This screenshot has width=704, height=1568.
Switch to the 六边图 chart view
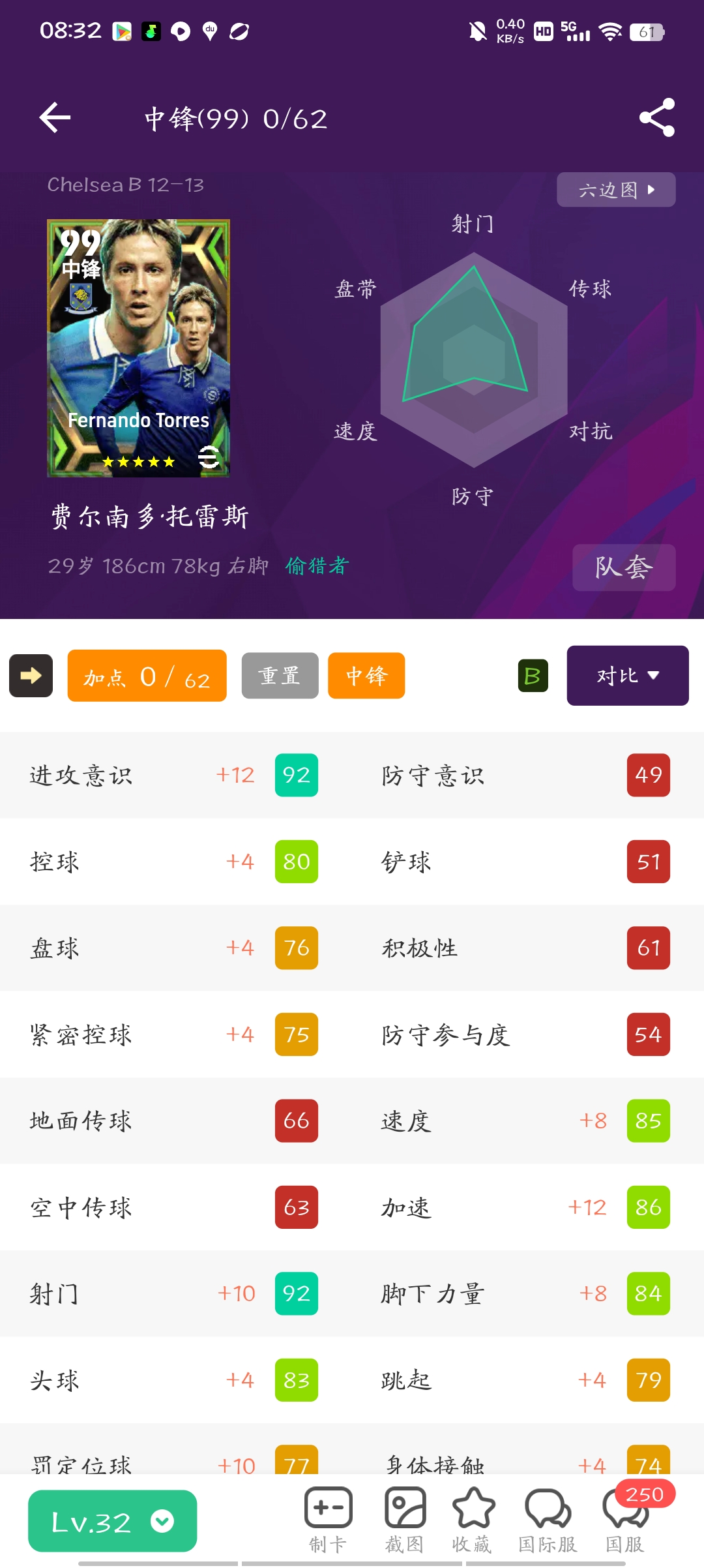pos(615,190)
